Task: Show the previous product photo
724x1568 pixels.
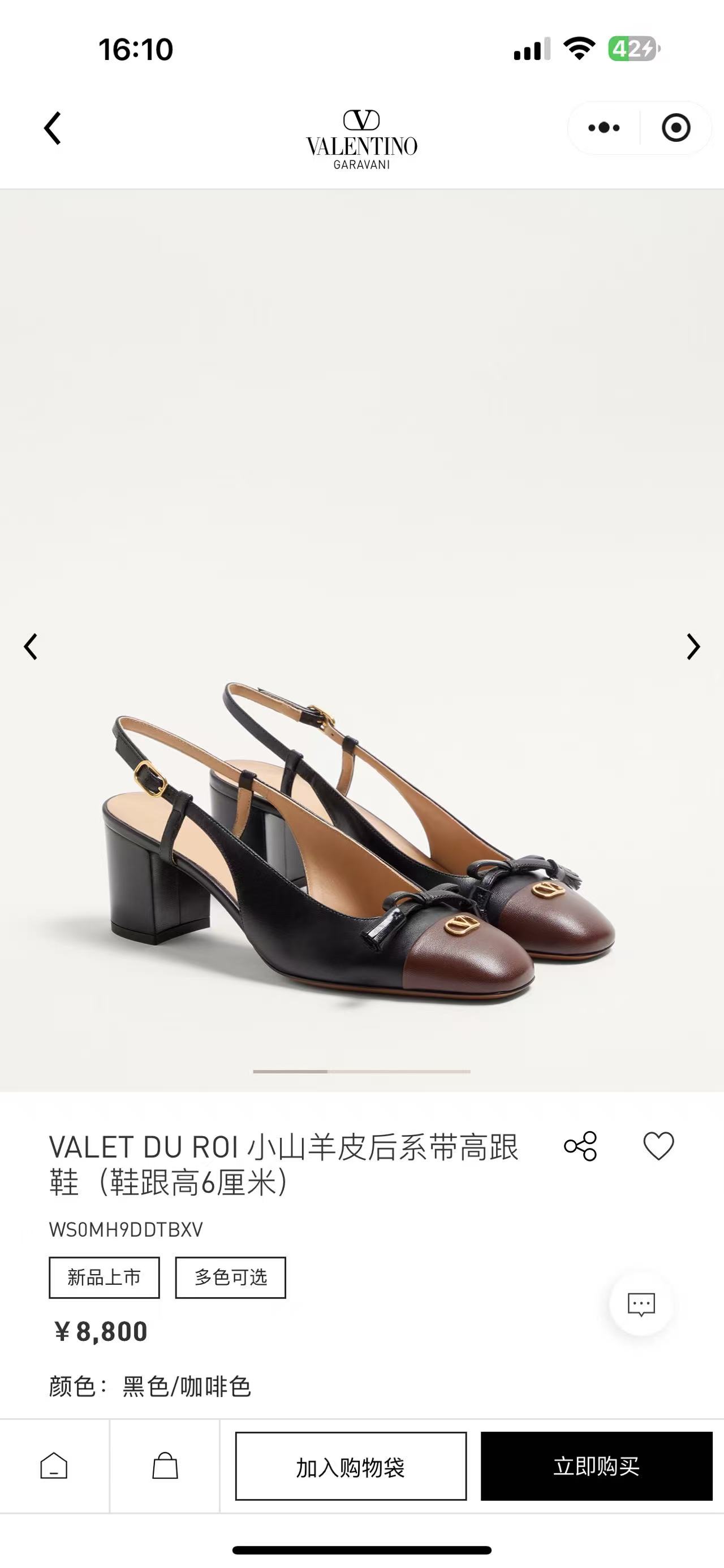Action: 31,647
